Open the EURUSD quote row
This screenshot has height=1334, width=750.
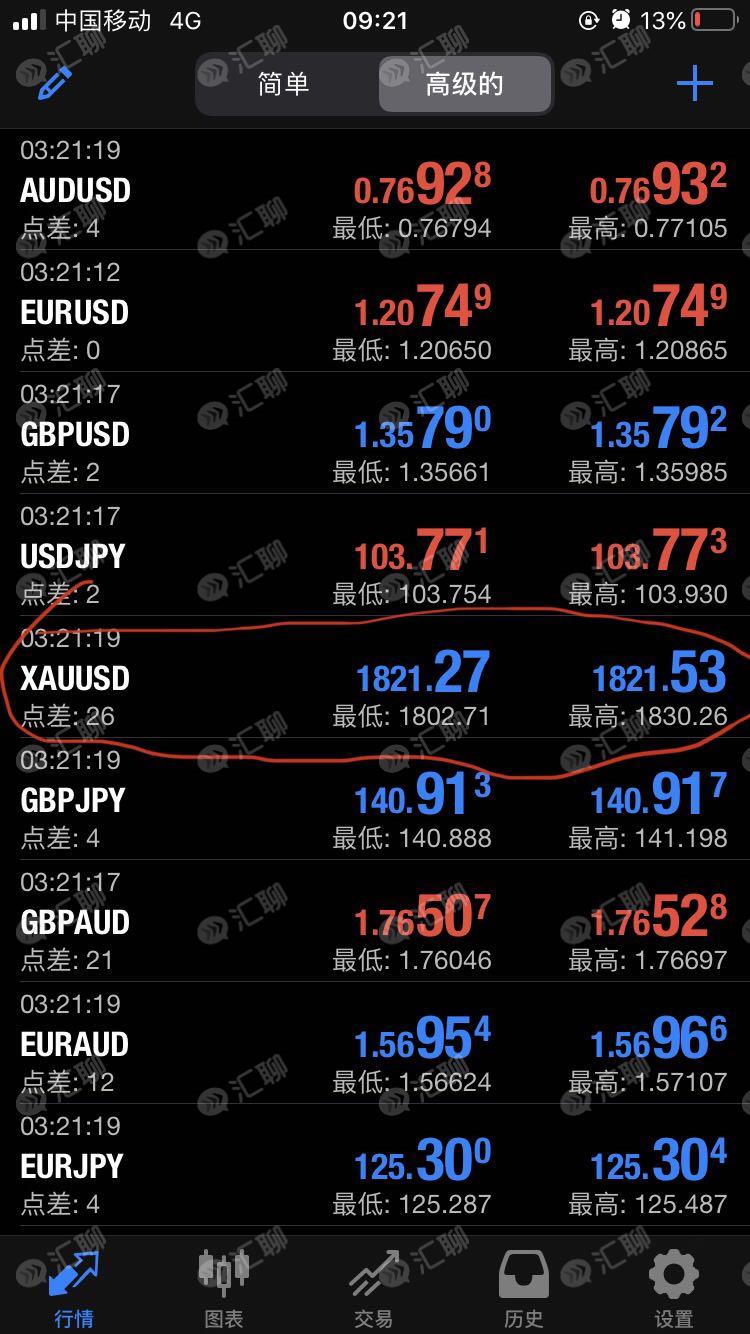click(375, 311)
